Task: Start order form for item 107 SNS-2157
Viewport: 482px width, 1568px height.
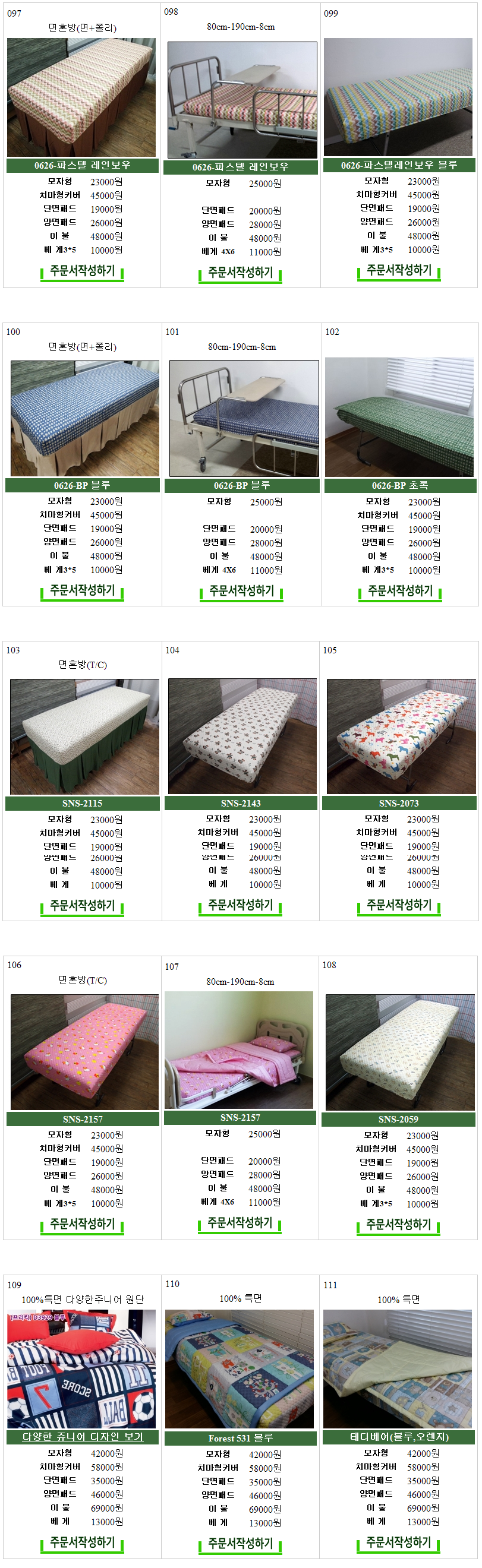Action: tap(240, 1224)
